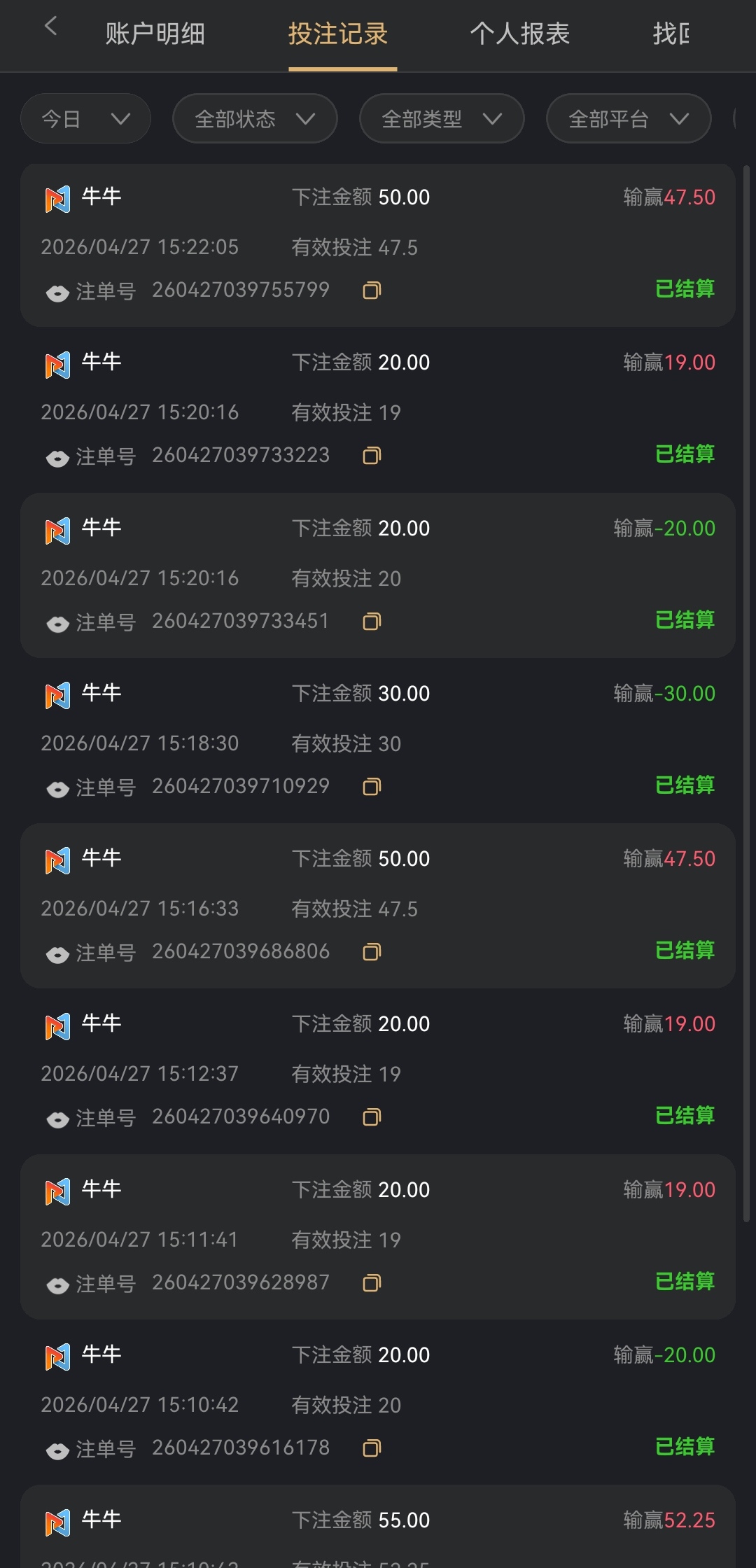The image size is (756, 1568).
Task: Copy order number 260427039616178
Action: coord(372,1448)
